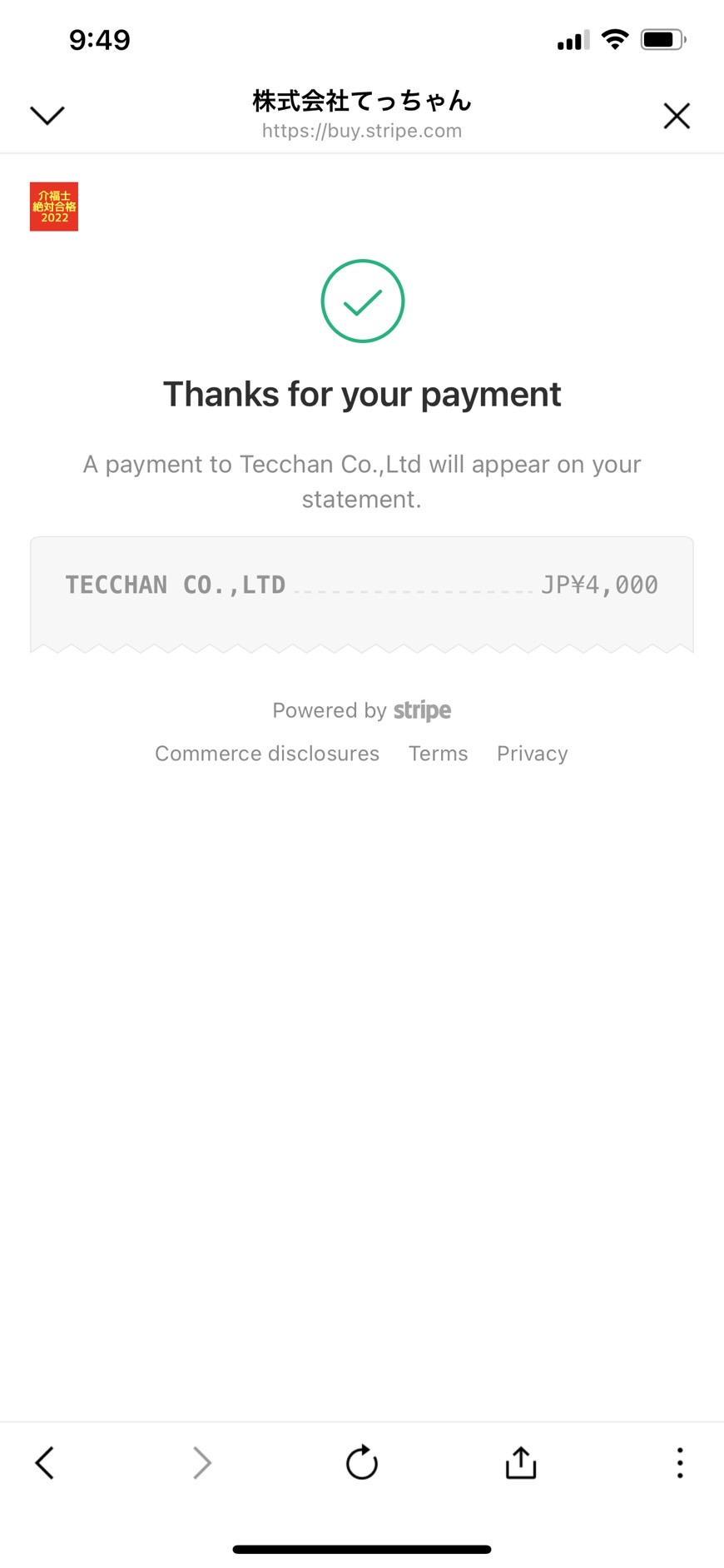Open the Privacy link
This screenshot has height=1568, width=724.
pyautogui.click(x=533, y=754)
